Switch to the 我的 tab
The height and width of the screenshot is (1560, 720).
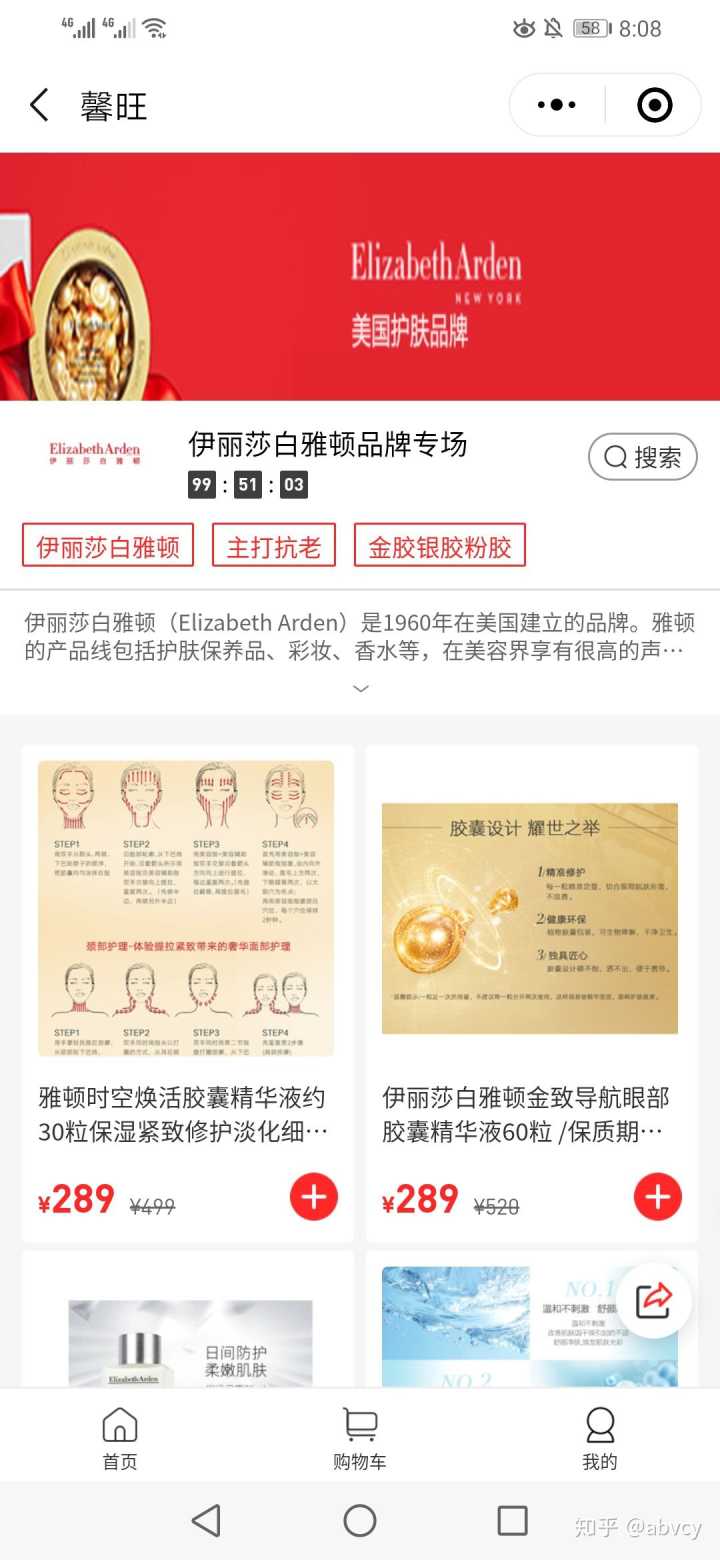(x=599, y=1438)
